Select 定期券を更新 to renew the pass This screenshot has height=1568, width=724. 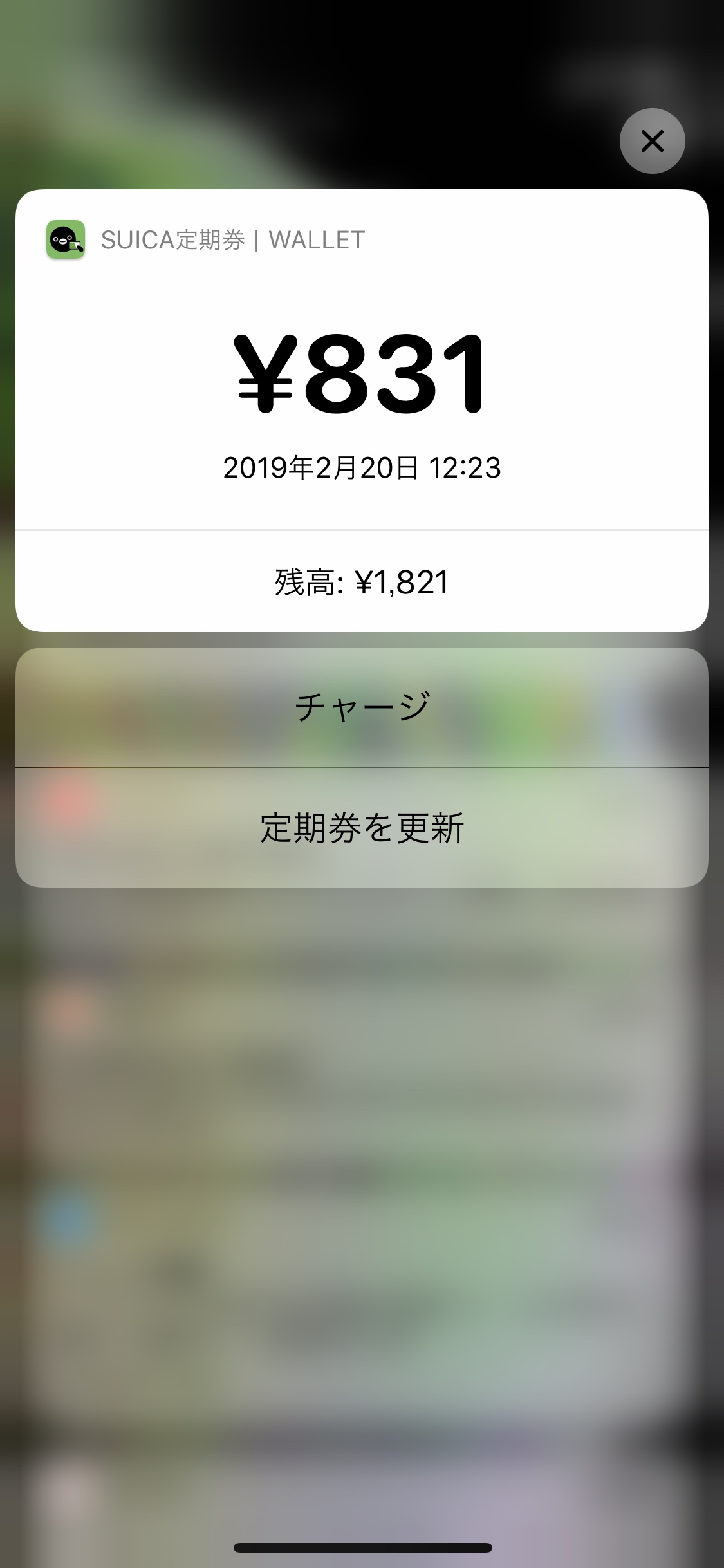click(x=362, y=830)
